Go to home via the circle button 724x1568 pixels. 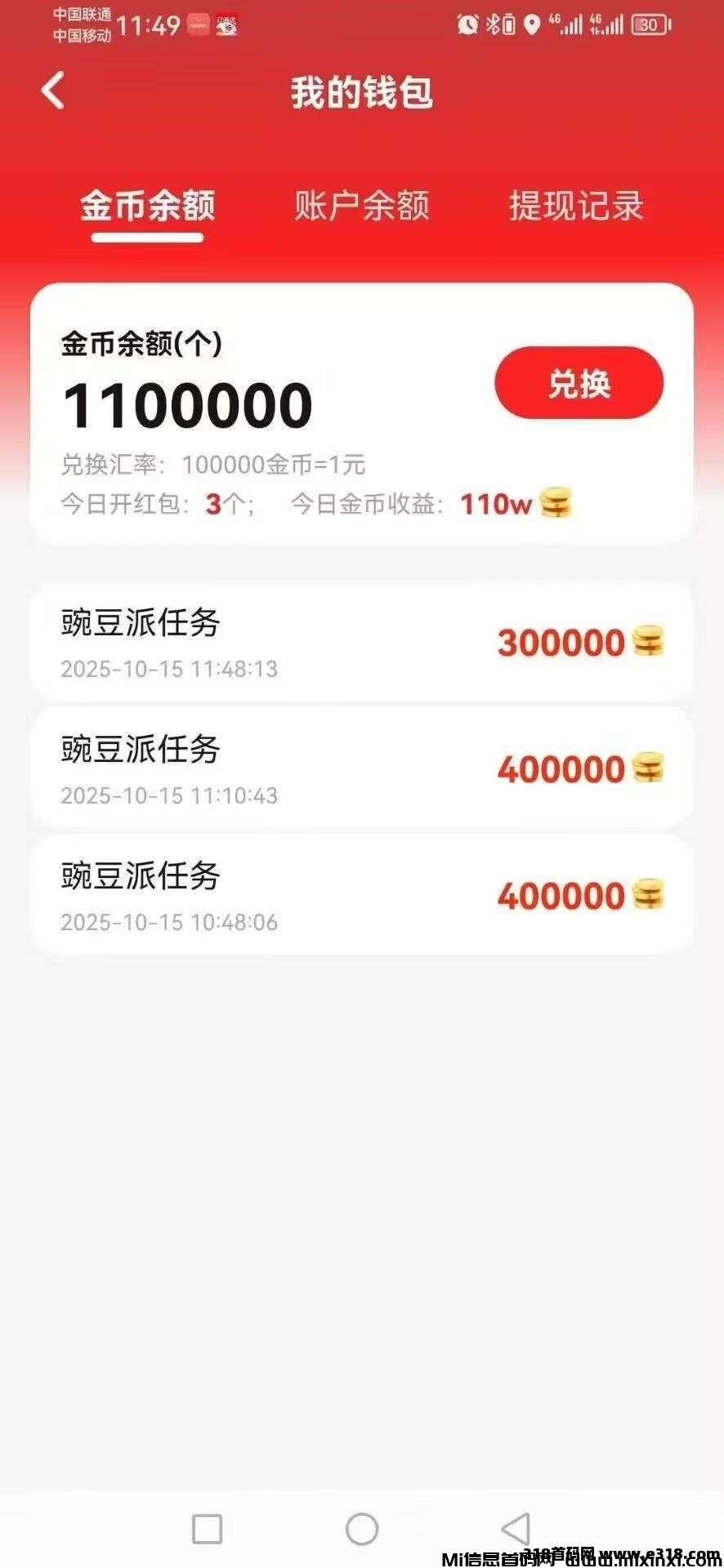click(362, 1529)
